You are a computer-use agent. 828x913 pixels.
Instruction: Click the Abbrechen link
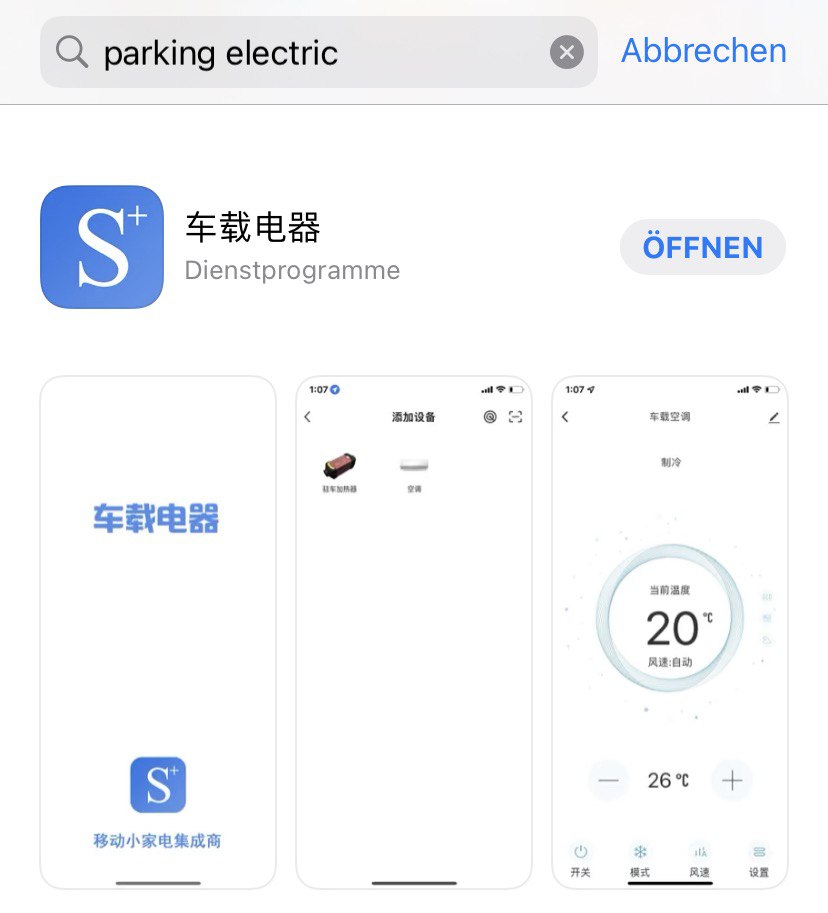(x=703, y=51)
